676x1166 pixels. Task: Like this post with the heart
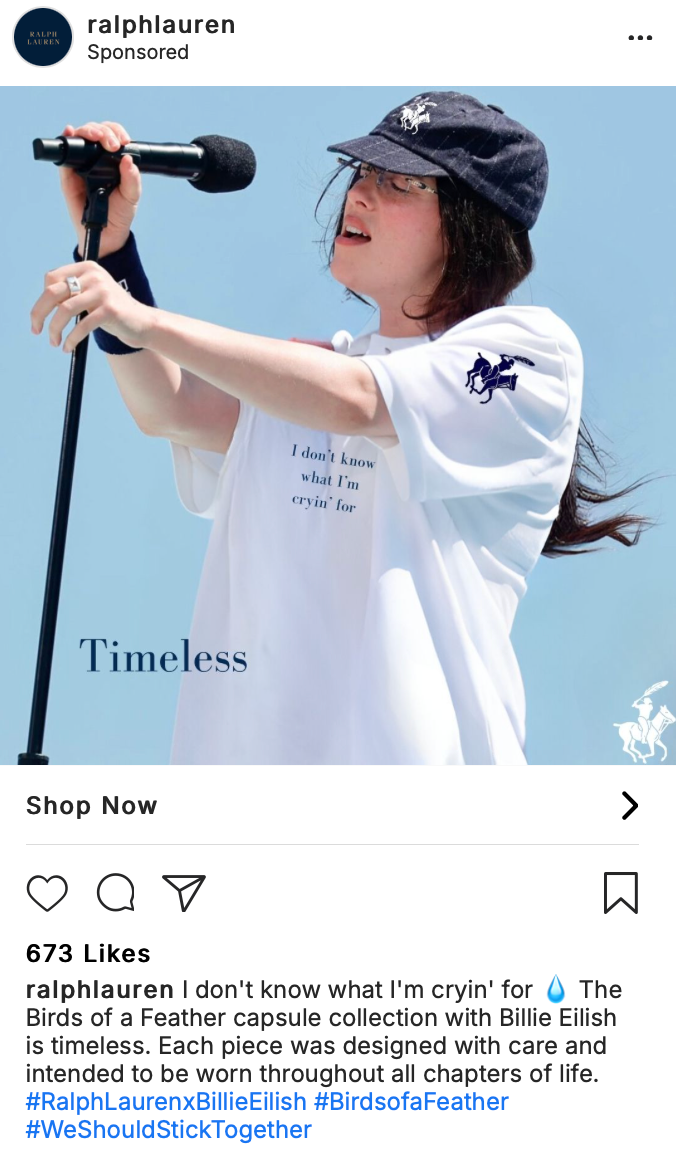(47, 893)
